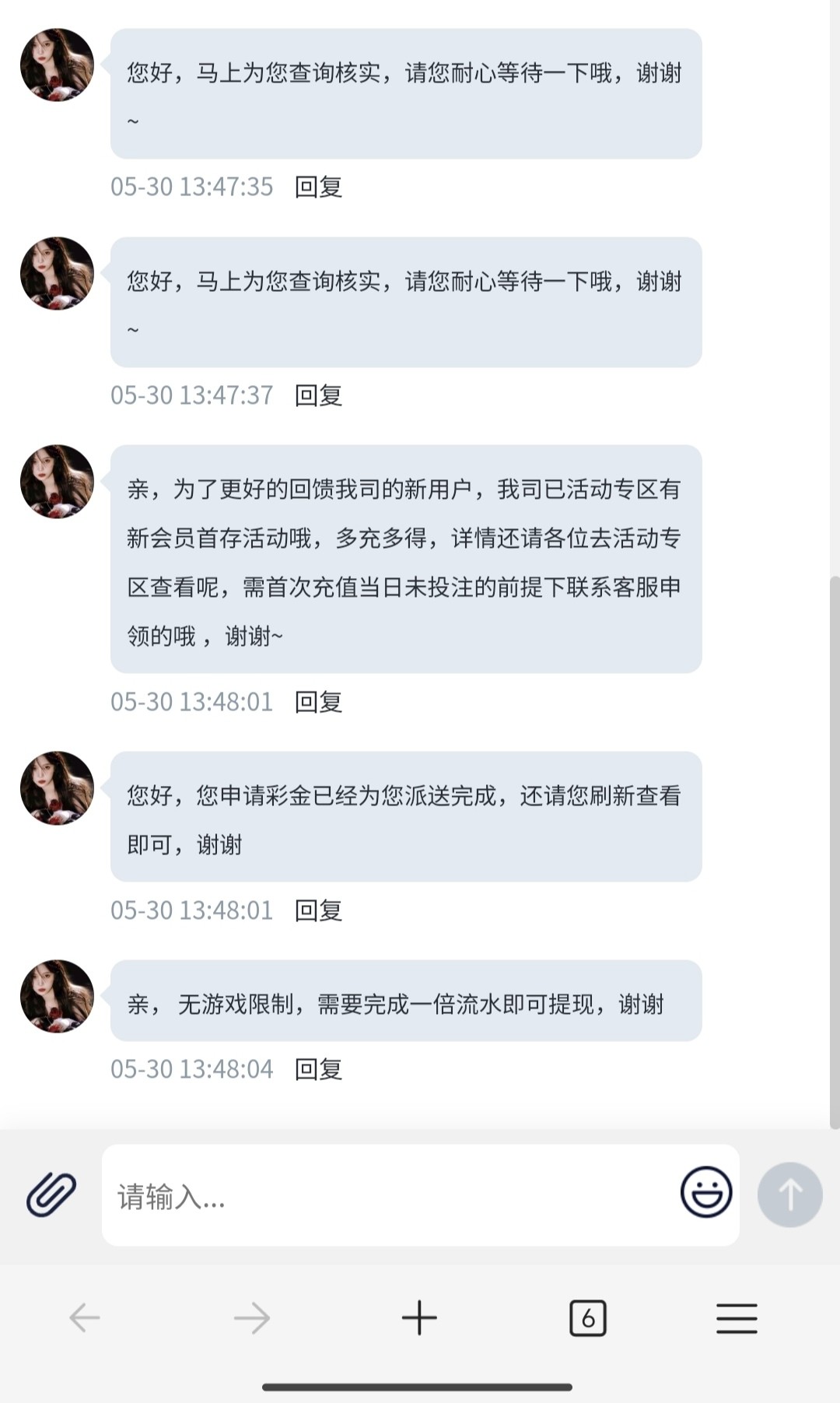Tap the paperclip attachment icon
The image size is (840, 1403).
click(x=51, y=1194)
